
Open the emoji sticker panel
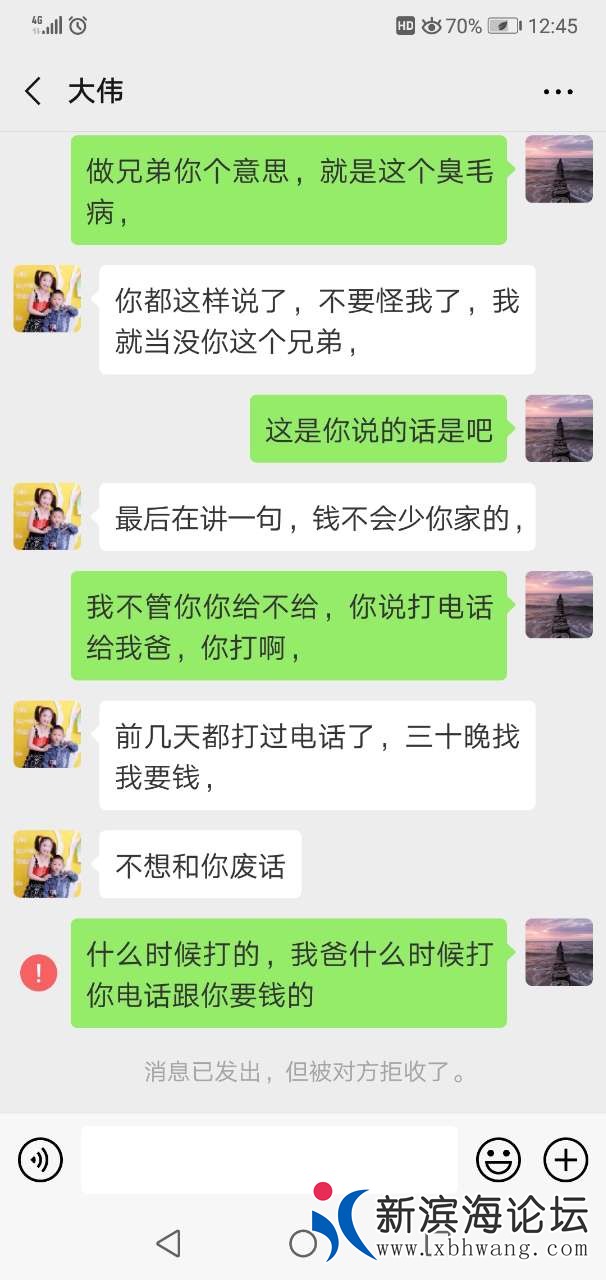pos(498,1160)
